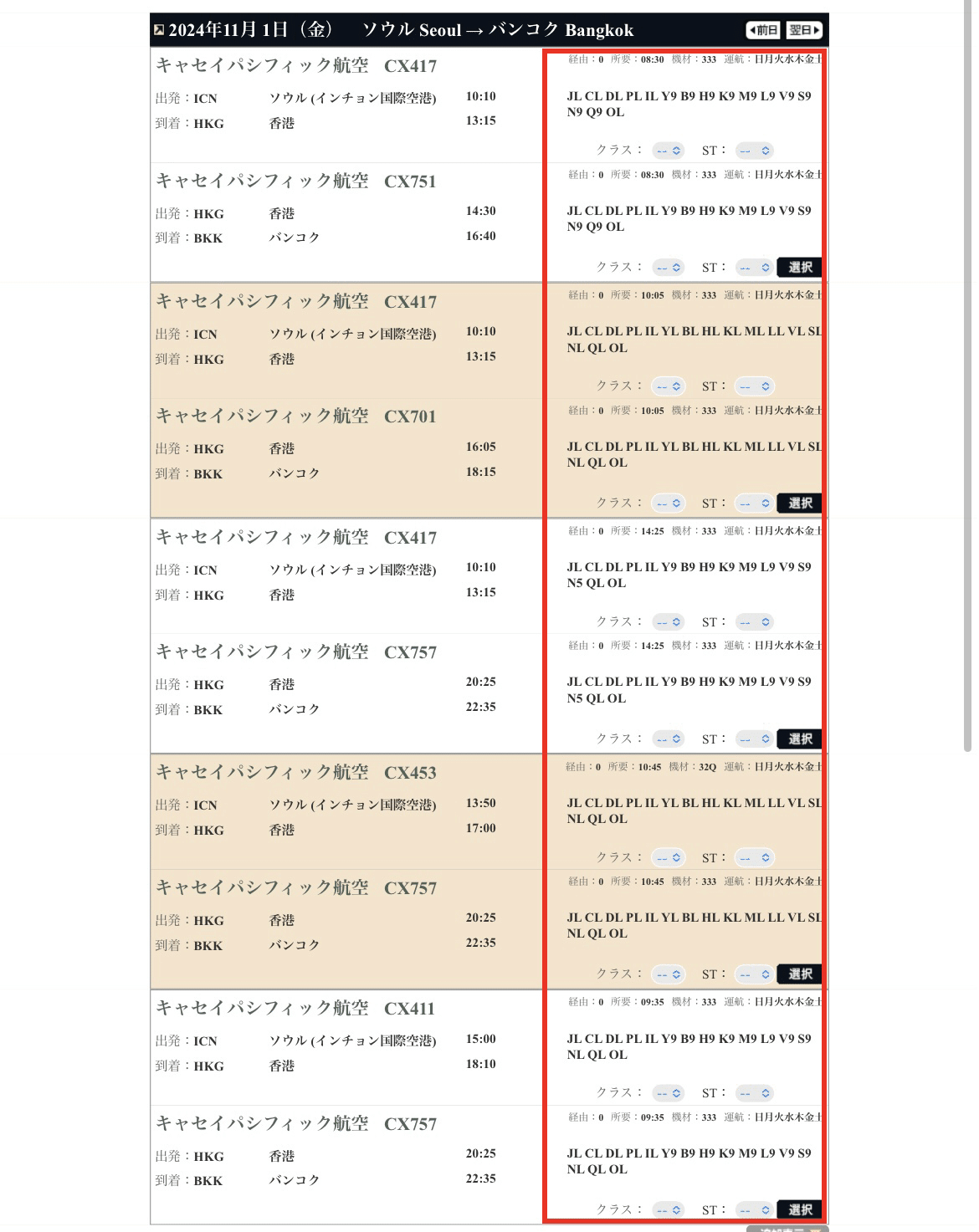Open クラス dropdown for CX411
This screenshot has width=979, height=1232.
coord(668,1094)
